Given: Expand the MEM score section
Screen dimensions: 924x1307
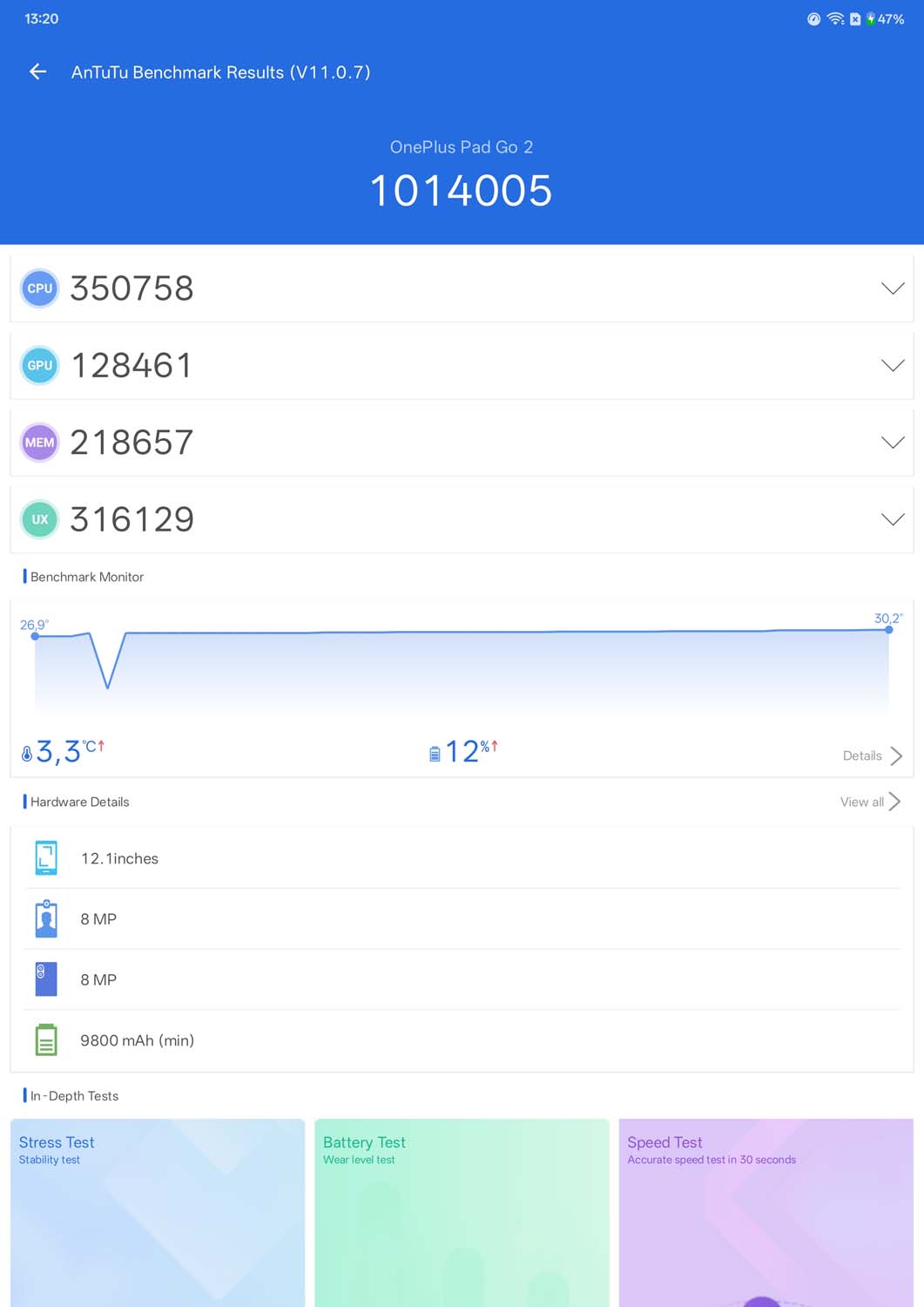Looking at the screenshot, I should [x=892, y=443].
